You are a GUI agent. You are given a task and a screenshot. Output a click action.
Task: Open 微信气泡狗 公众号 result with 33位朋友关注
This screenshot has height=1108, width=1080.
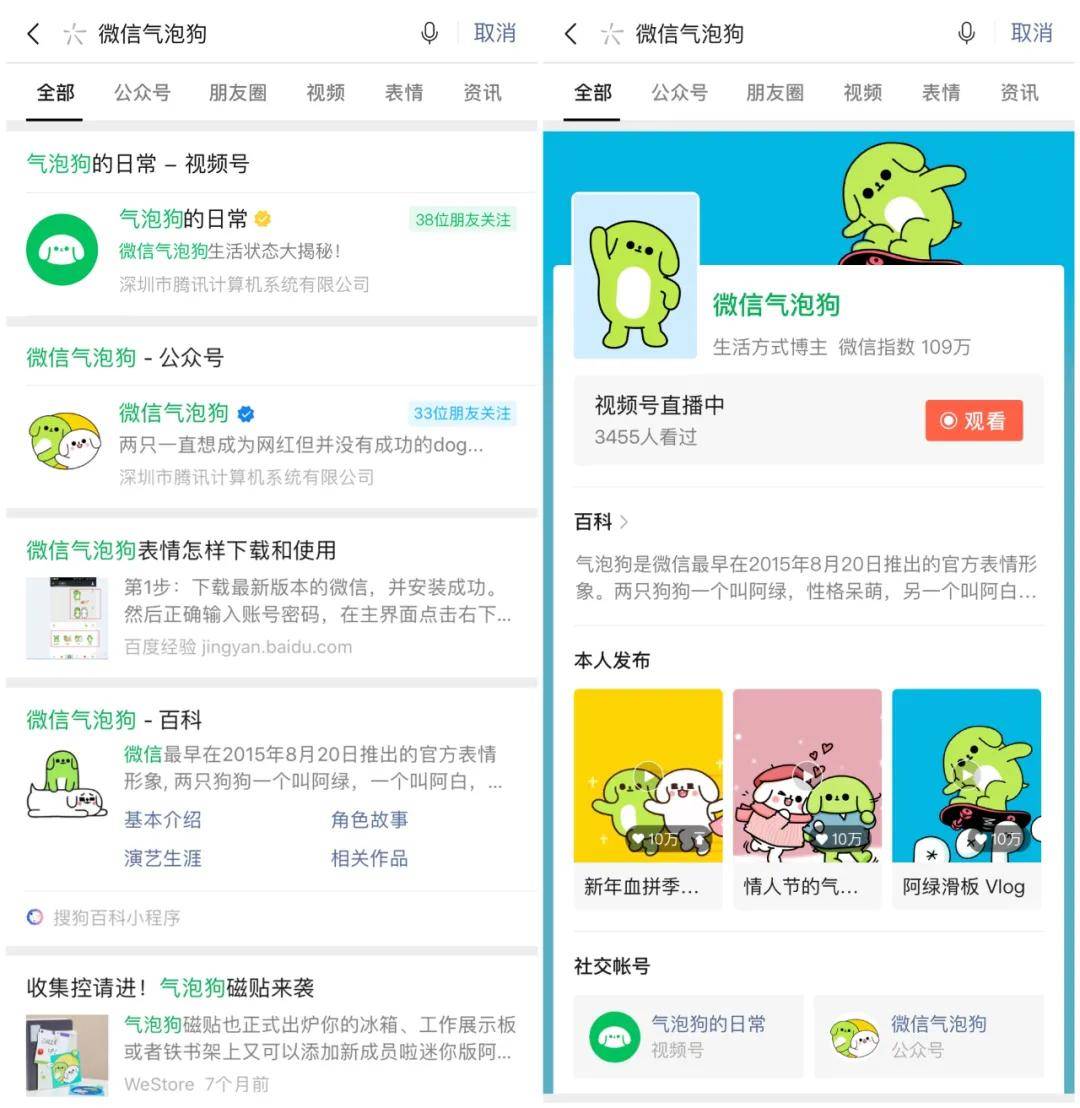point(270,443)
